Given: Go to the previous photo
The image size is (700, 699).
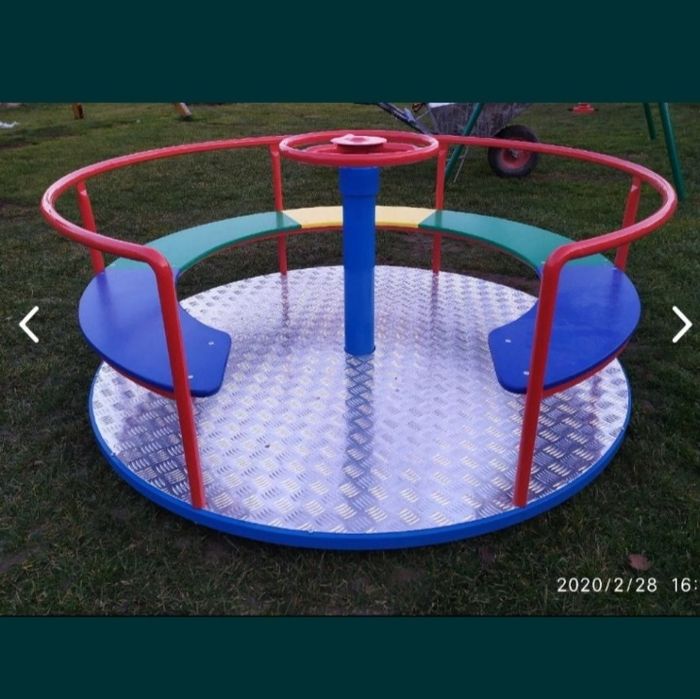Looking at the screenshot, I should 29,325.
